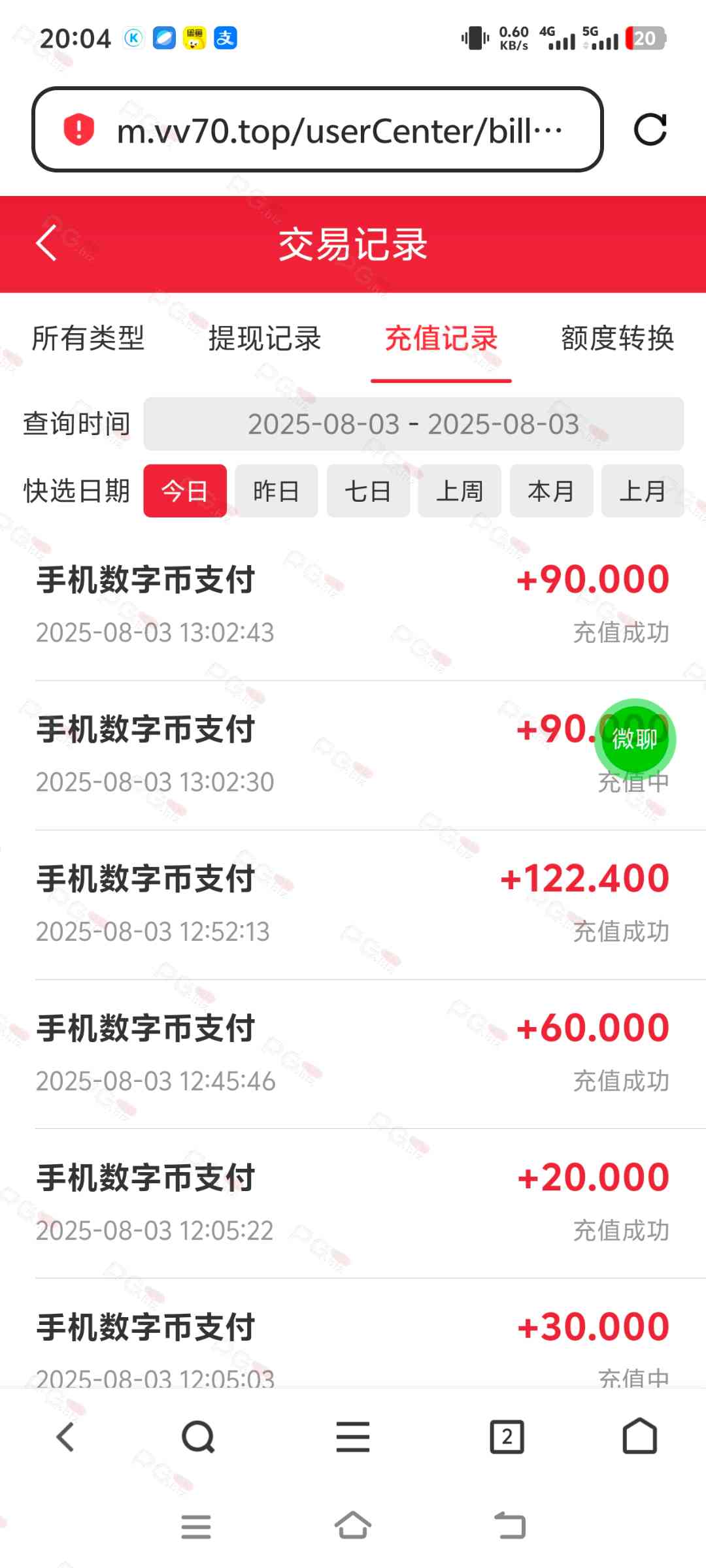Open the 额度转换 tab
Screen dimensions: 706x1568
pos(617,338)
